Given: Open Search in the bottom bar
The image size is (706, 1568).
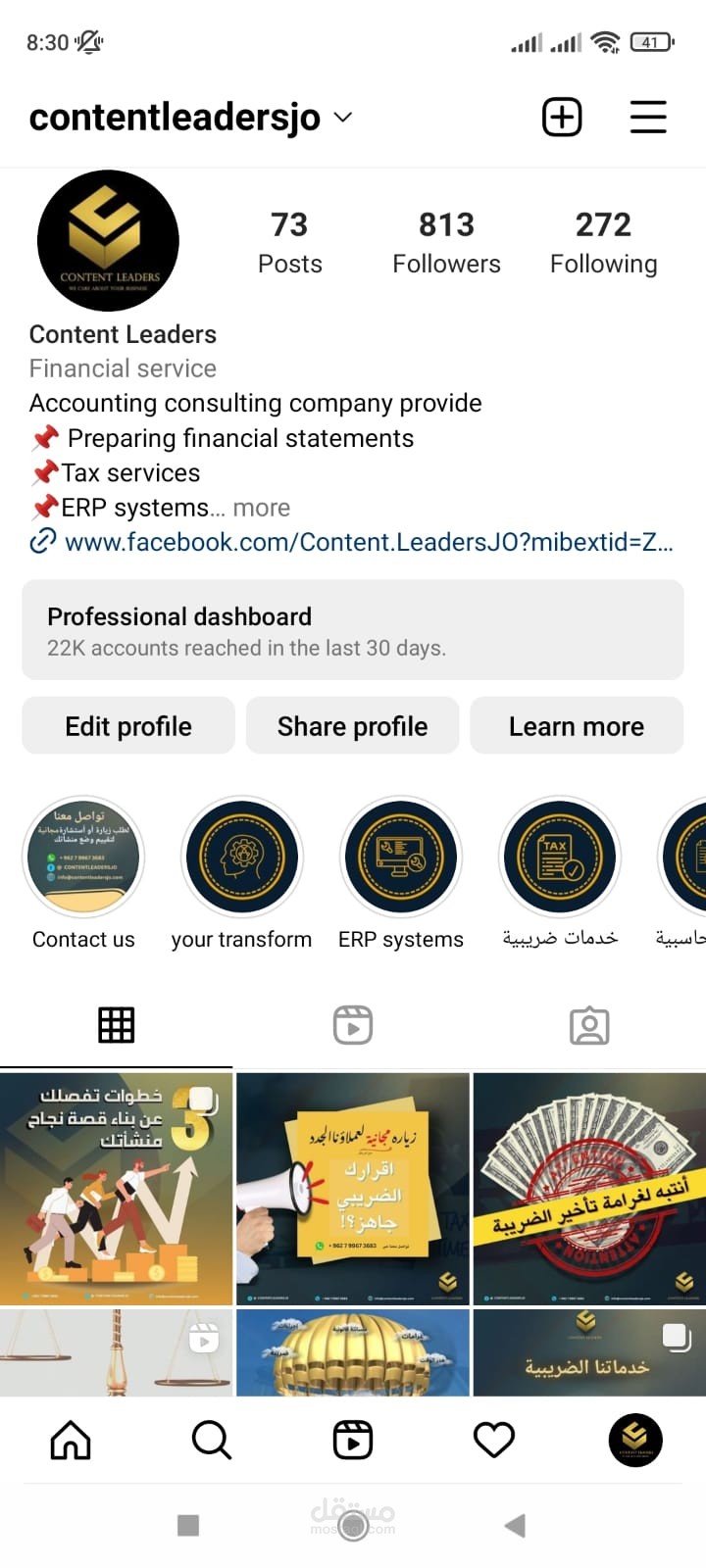Looking at the screenshot, I should tap(211, 1441).
